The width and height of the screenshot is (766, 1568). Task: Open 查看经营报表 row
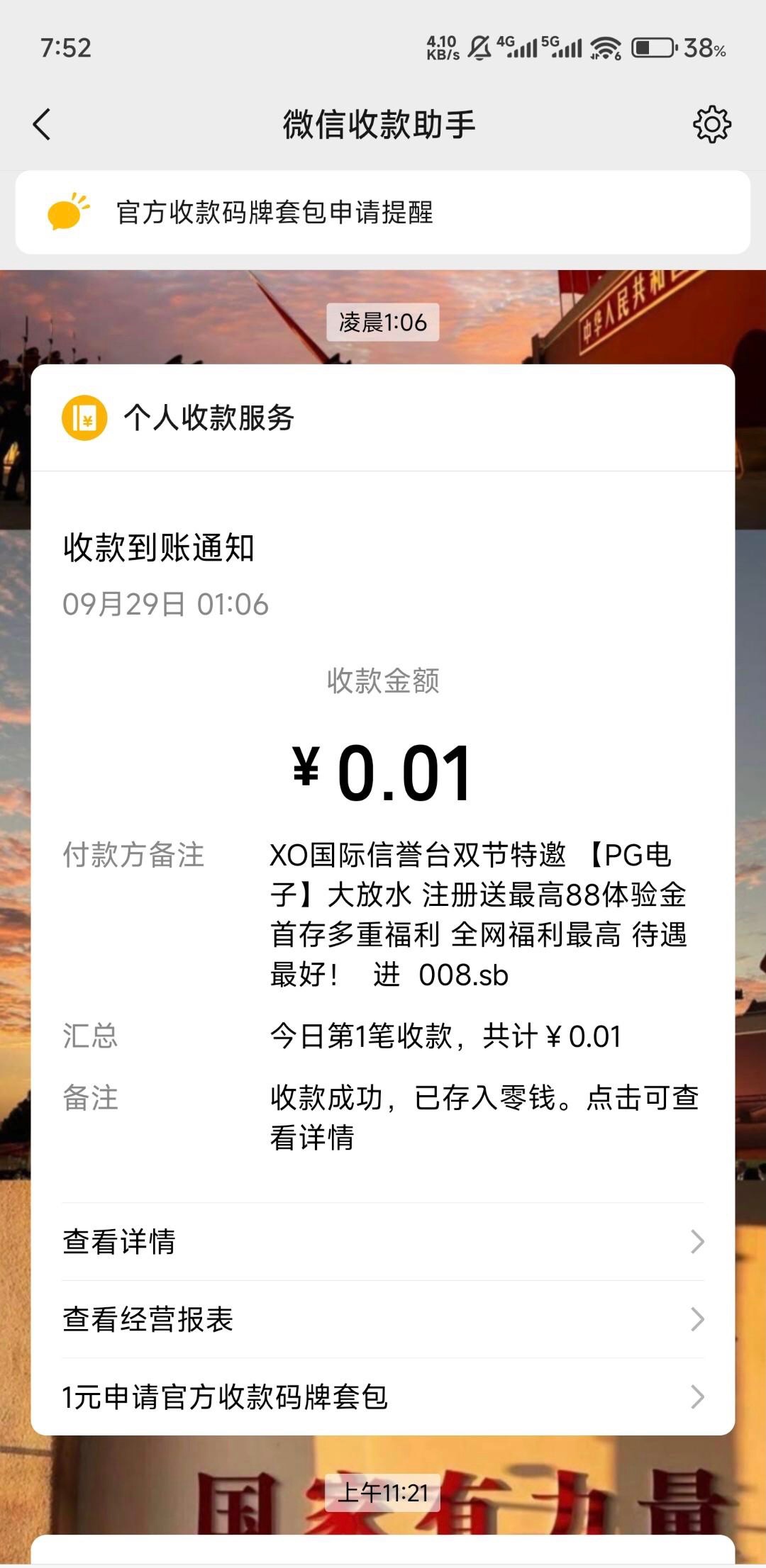382,1319
